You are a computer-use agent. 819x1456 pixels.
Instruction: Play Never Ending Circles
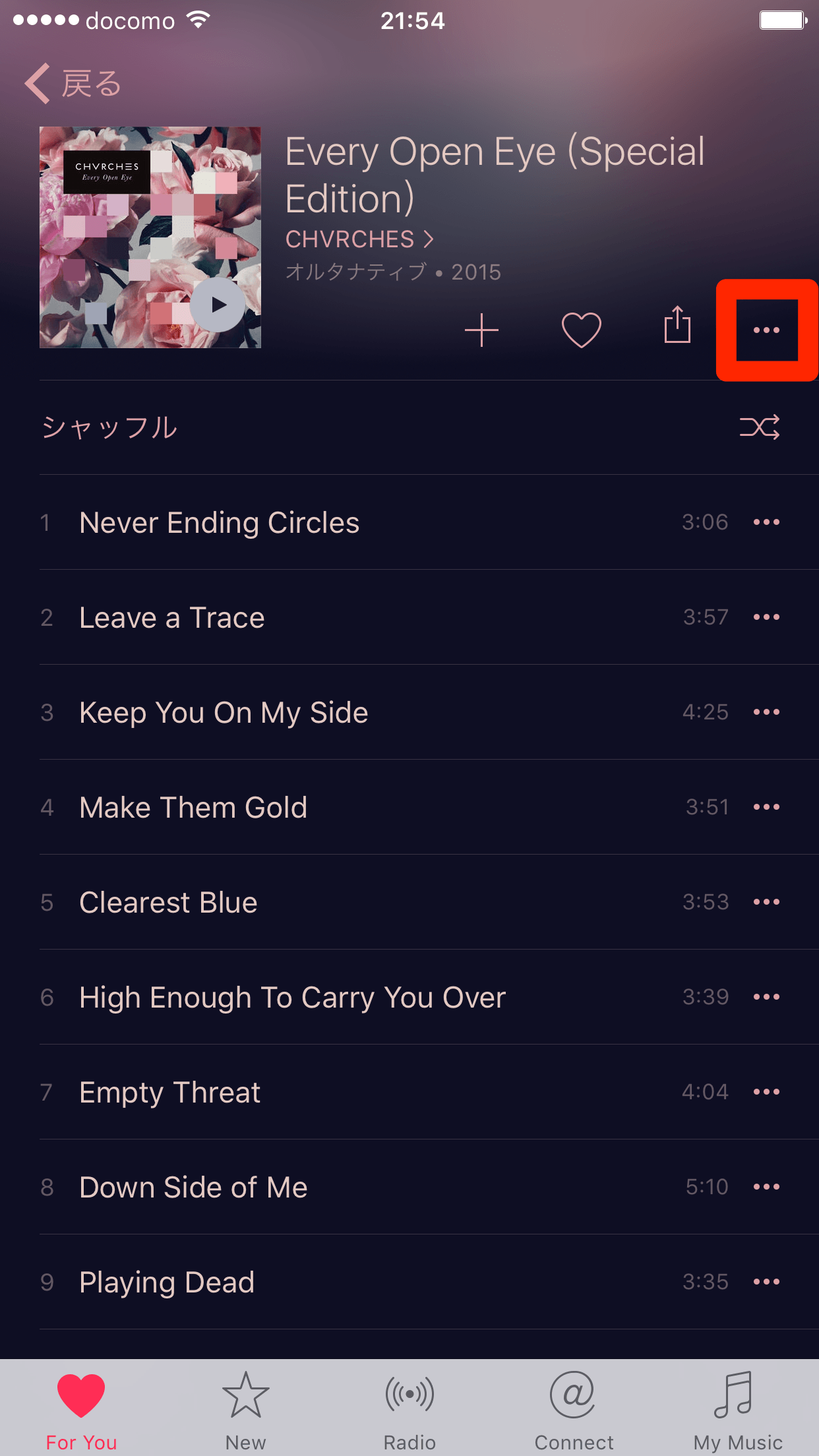click(x=220, y=523)
